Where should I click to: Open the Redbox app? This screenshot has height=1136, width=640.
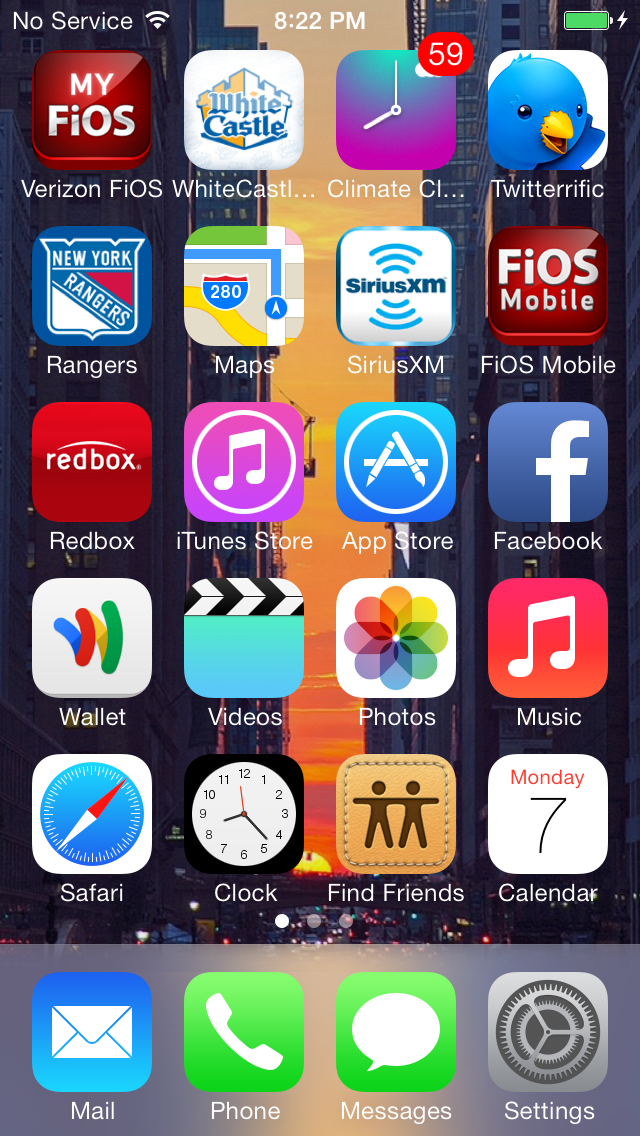coord(92,462)
